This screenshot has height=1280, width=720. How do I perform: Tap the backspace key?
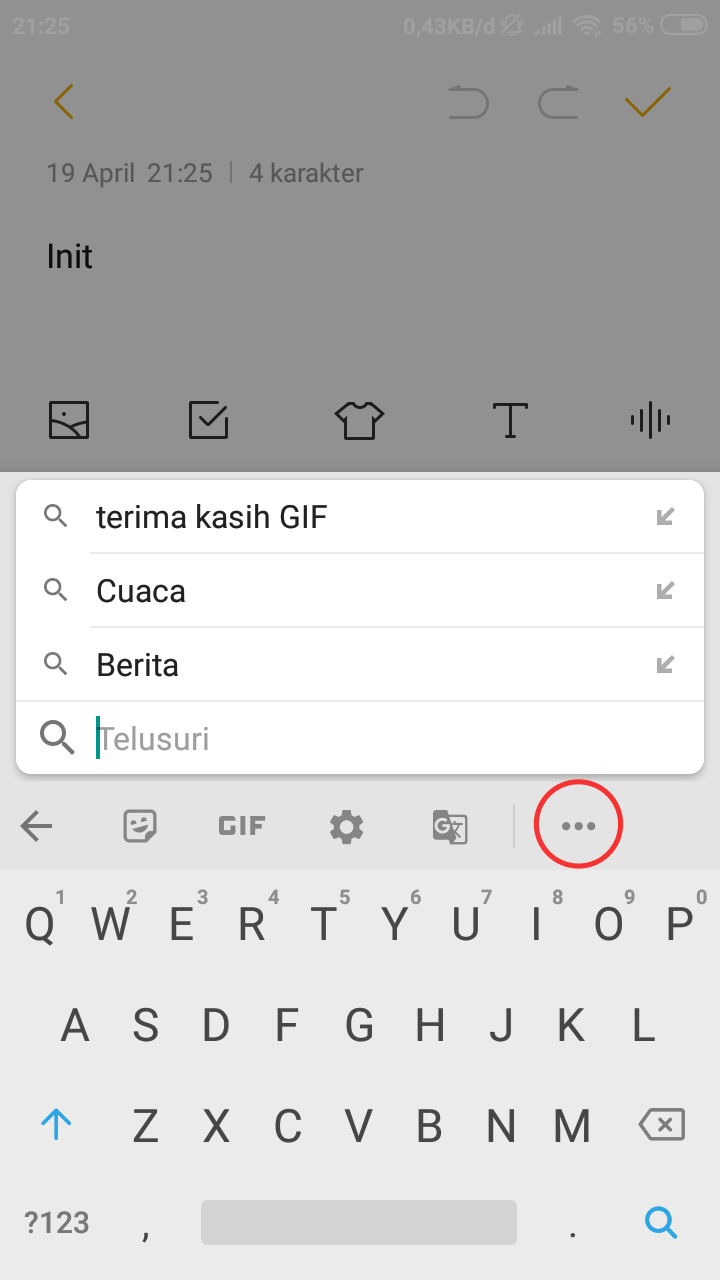coord(661,1126)
